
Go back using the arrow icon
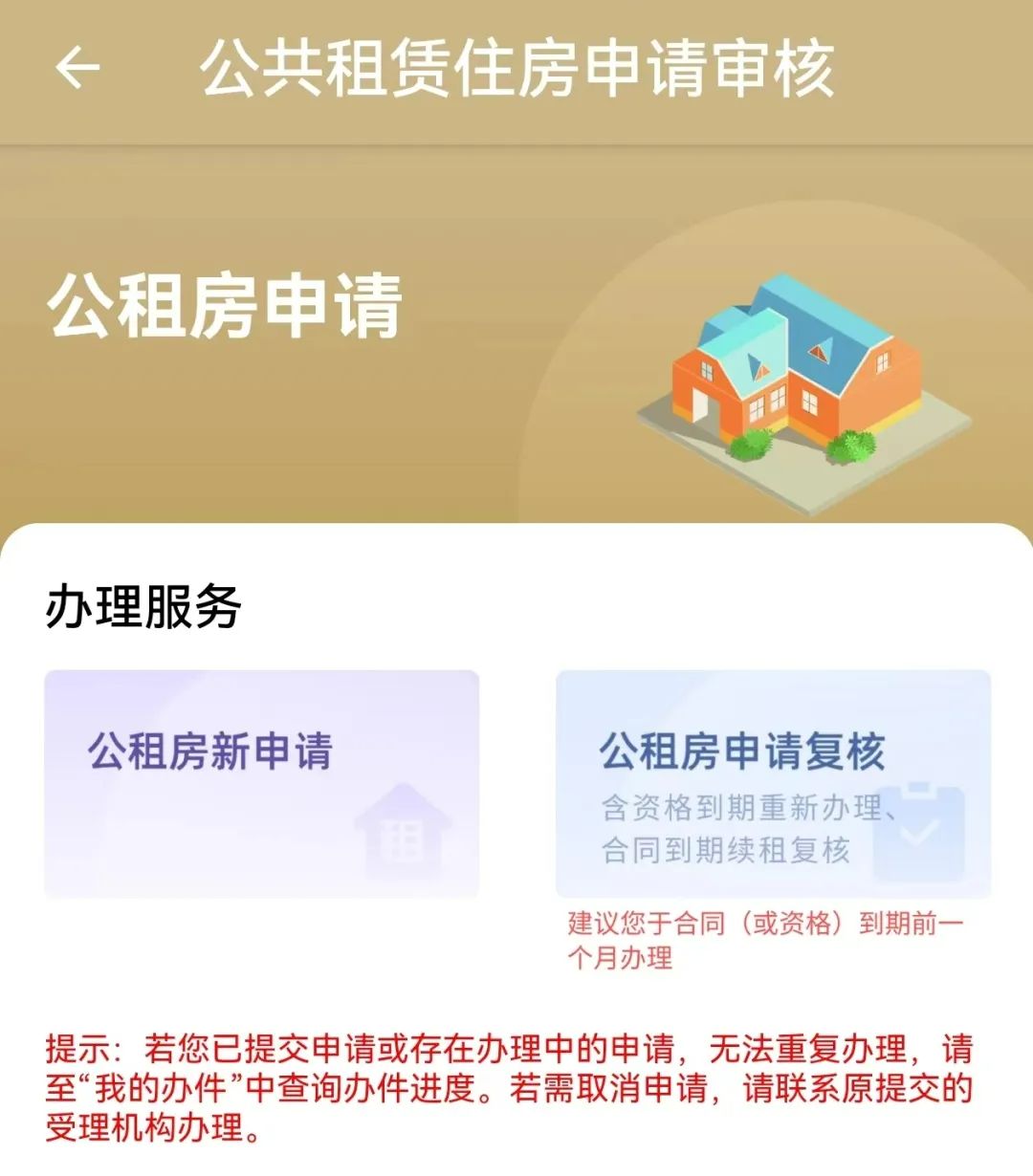click(77, 69)
